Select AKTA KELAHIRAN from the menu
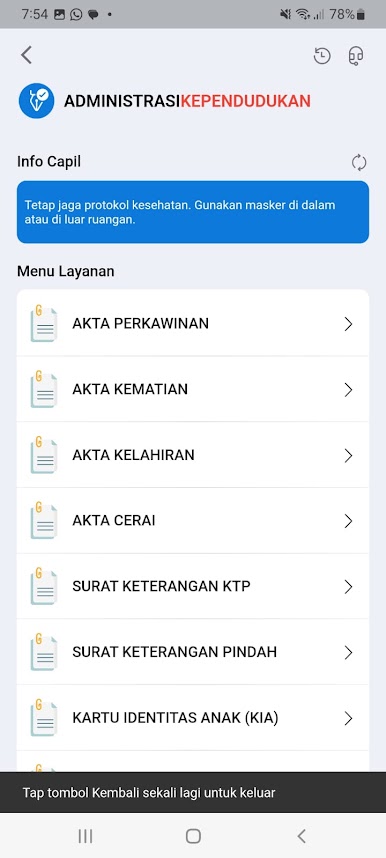This screenshot has height=858, width=386. click(x=193, y=455)
